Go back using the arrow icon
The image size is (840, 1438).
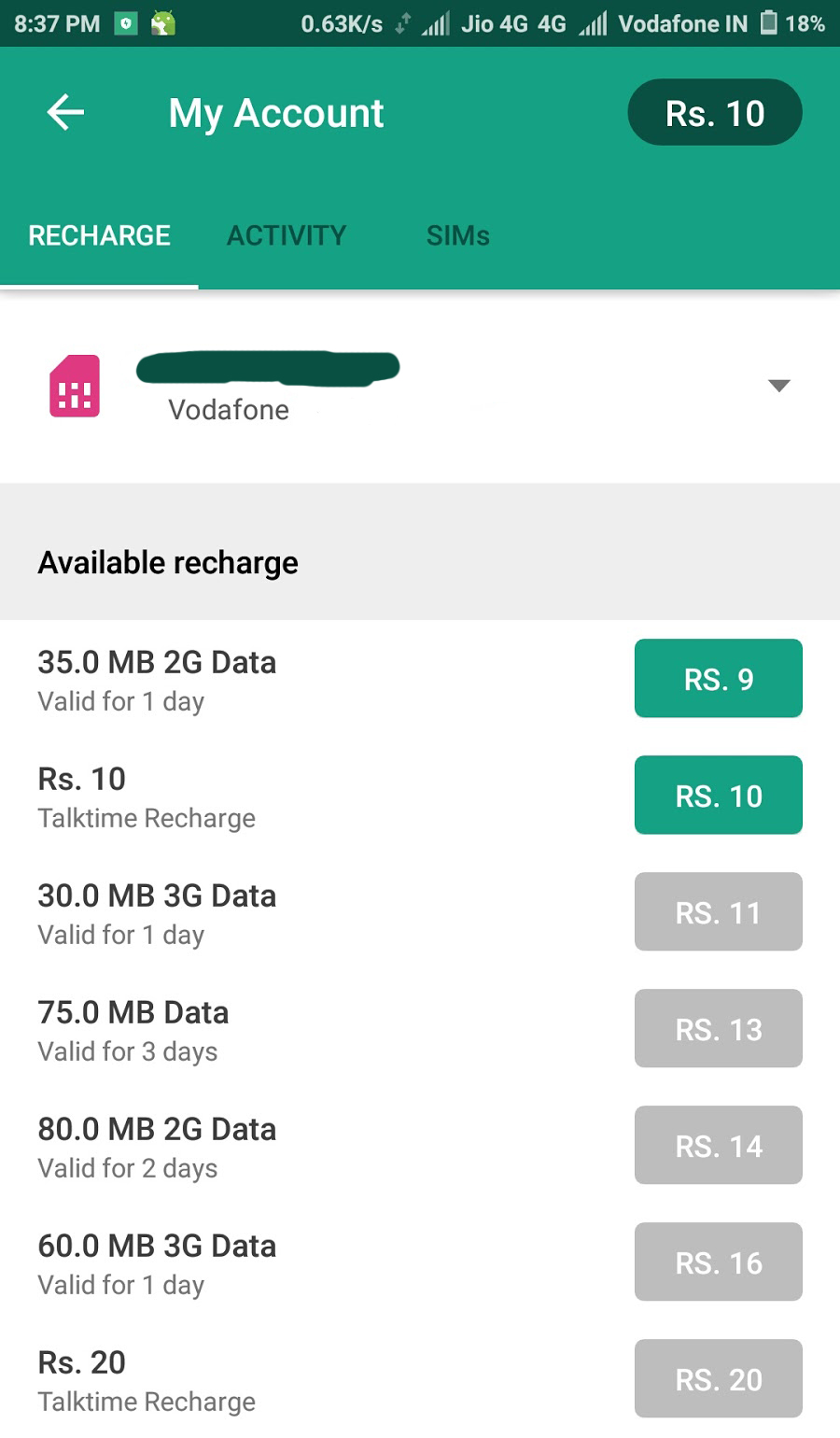coord(65,113)
